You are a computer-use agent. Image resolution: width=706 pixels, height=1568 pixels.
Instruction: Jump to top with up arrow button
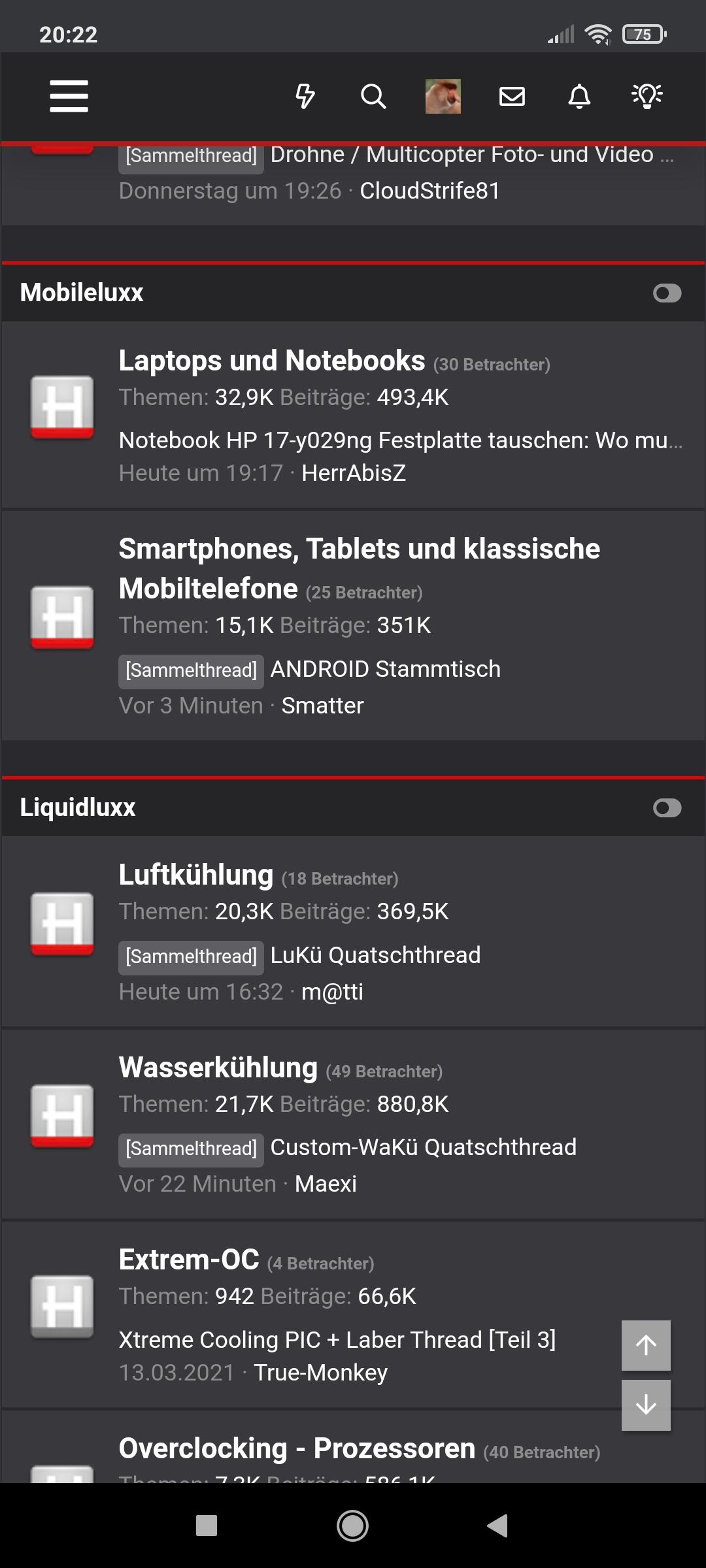click(x=646, y=1345)
